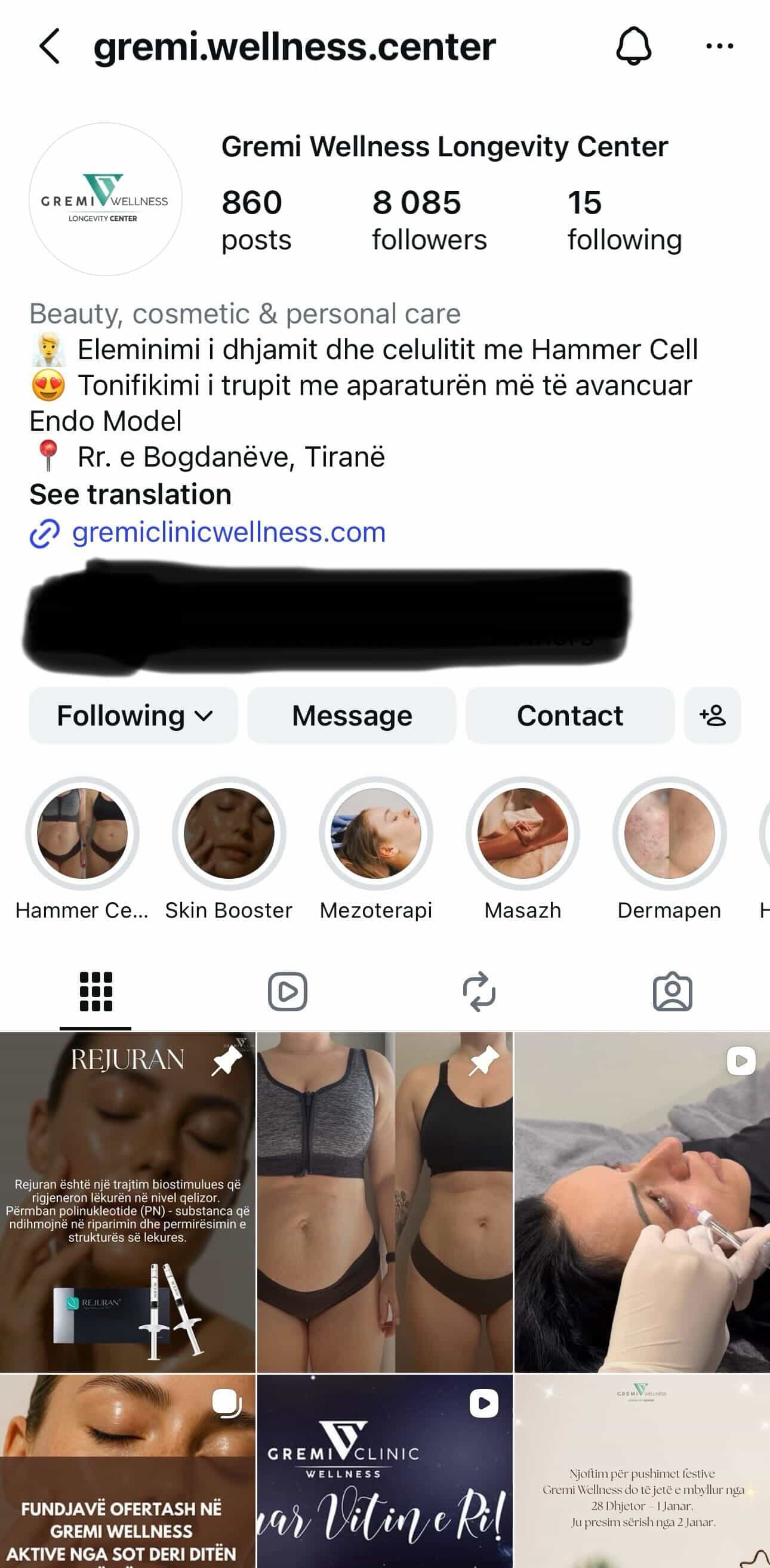Open the gremiclinicwellness.com link
Image resolution: width=770 pixels, height=1568 pixels.
(229, 533)
